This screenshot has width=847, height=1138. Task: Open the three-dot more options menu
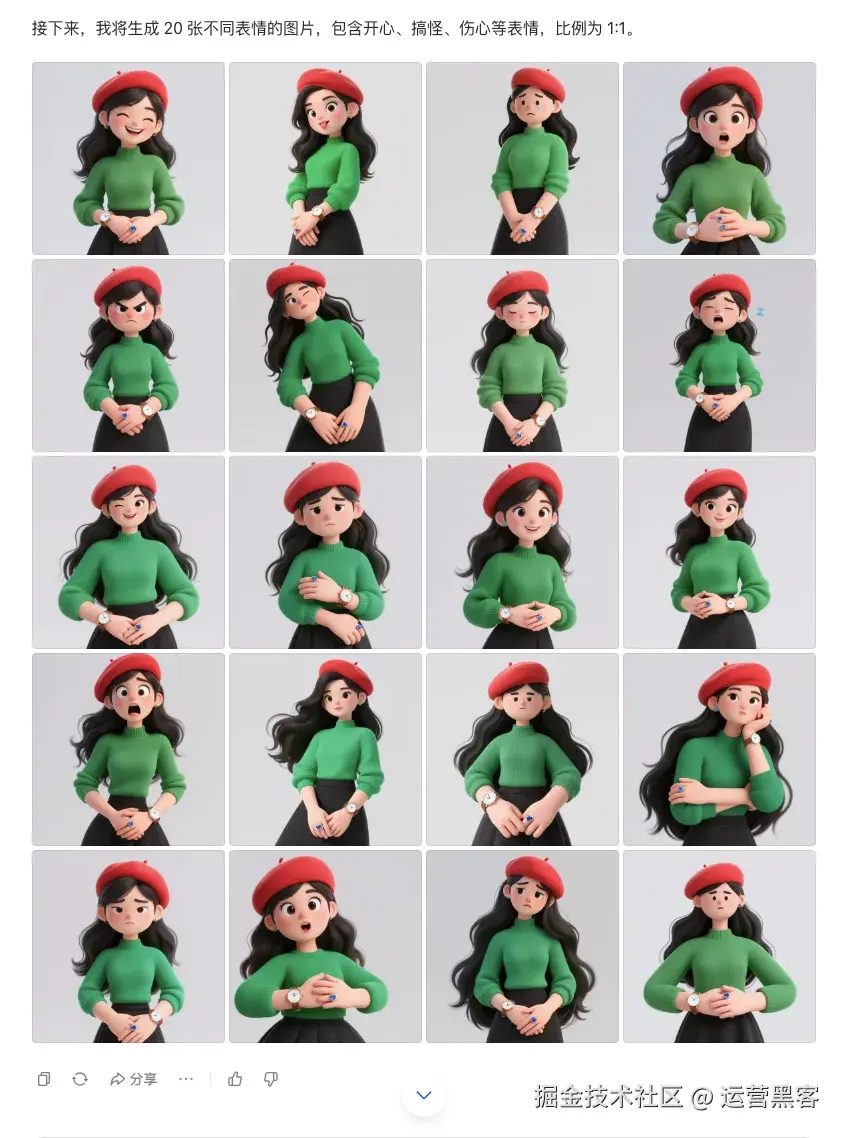[186, 1079]
